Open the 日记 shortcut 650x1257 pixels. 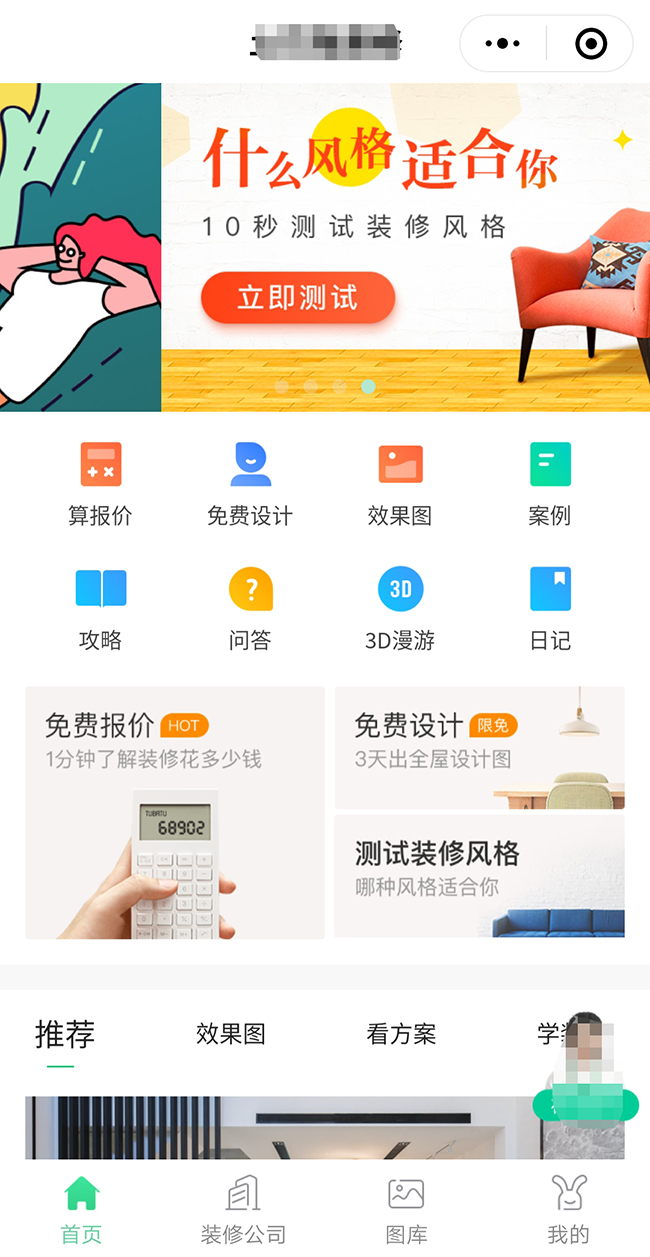pos(550,609)
